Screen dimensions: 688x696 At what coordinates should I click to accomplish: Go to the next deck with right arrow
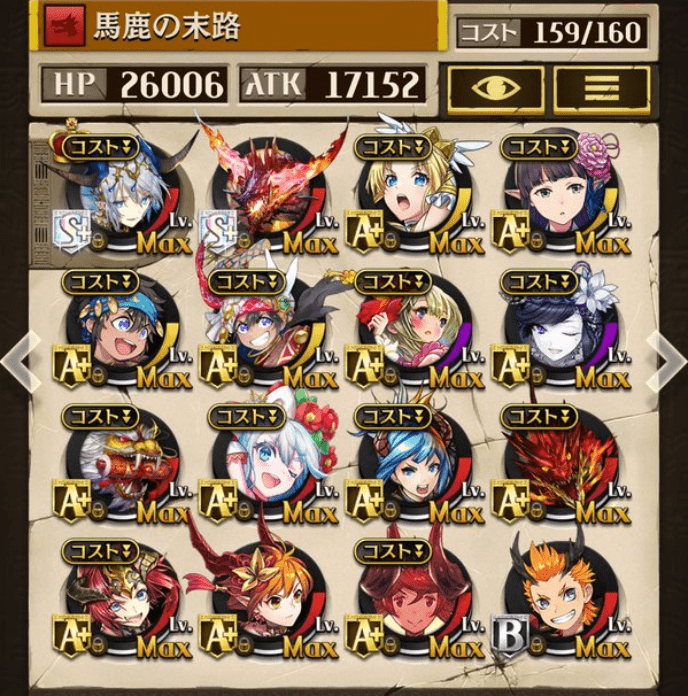(x=667, y=357)
